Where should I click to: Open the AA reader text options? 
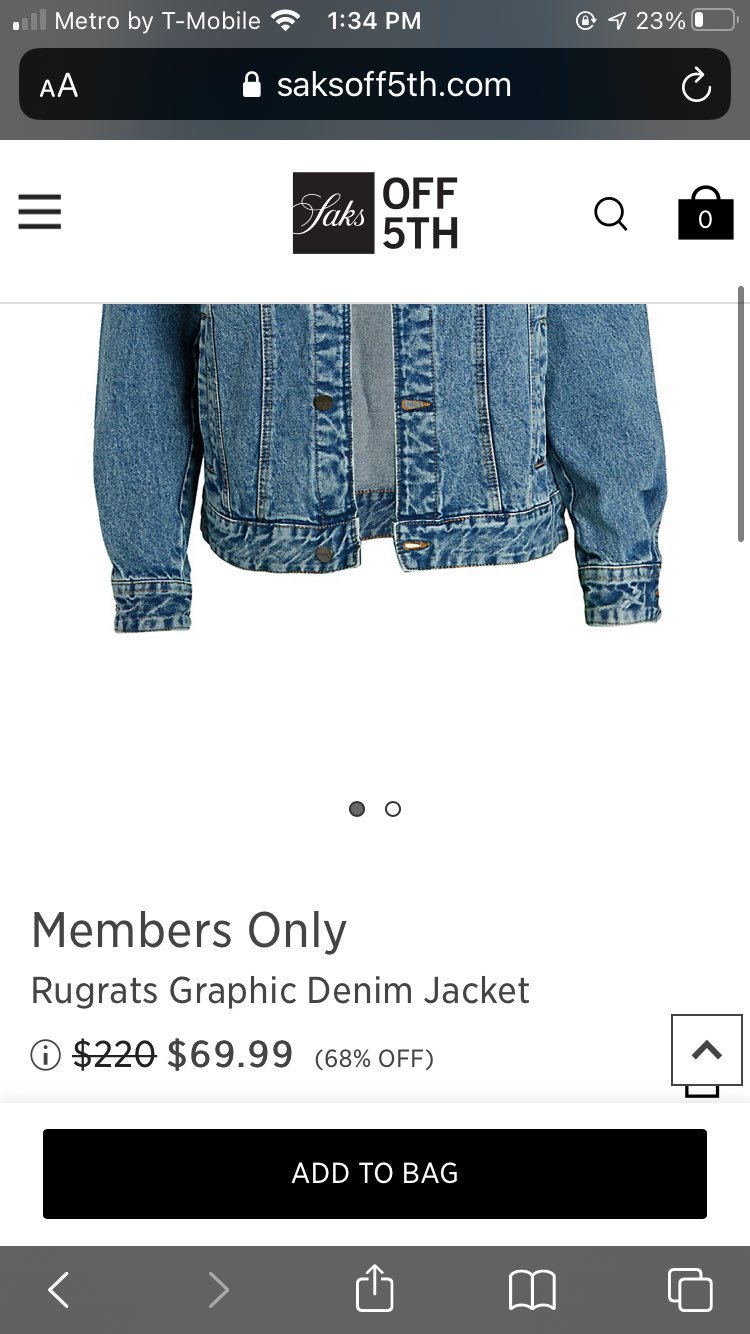(x=59, y=86)
